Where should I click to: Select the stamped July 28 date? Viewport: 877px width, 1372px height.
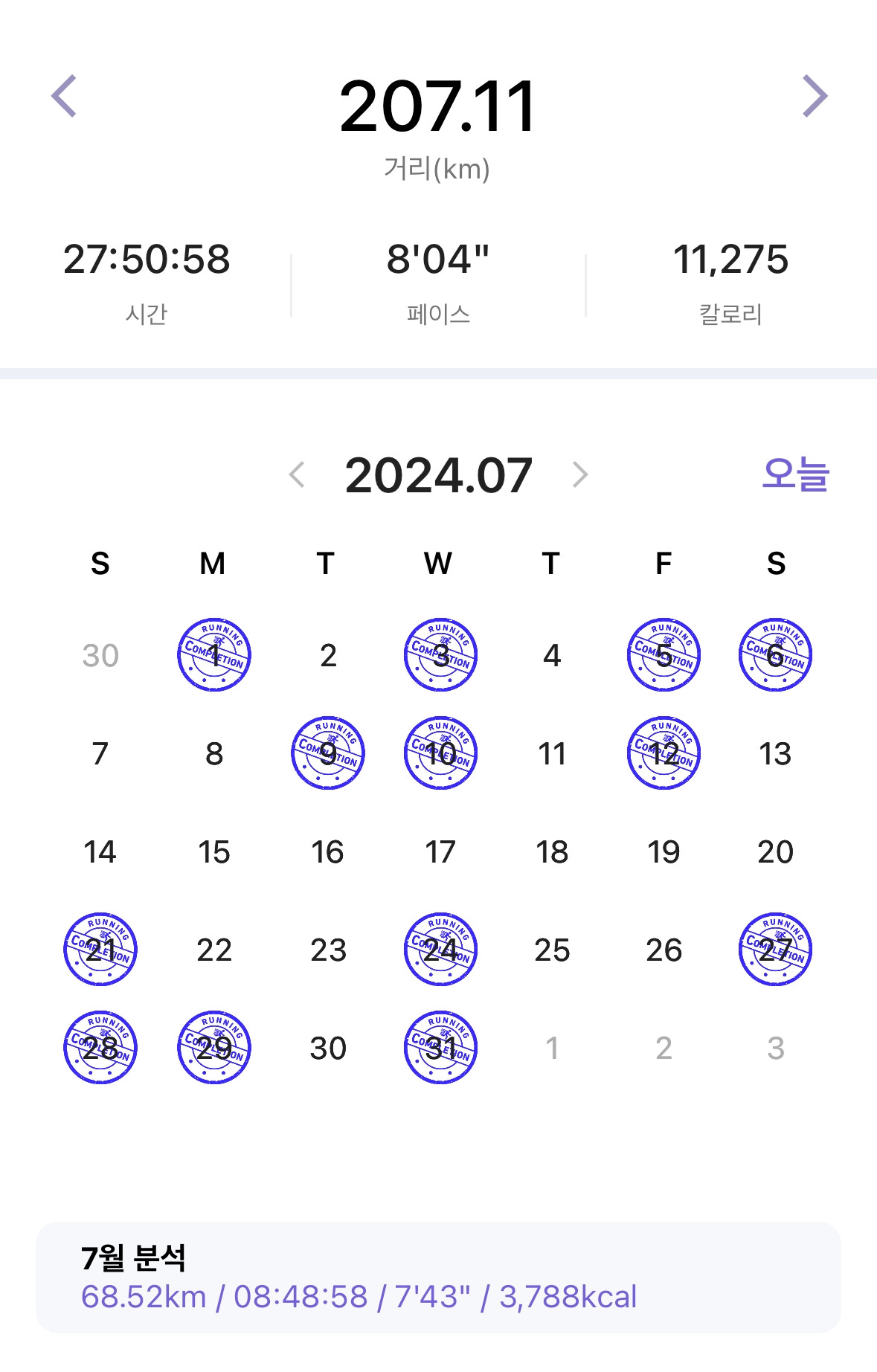(100, 1048)
